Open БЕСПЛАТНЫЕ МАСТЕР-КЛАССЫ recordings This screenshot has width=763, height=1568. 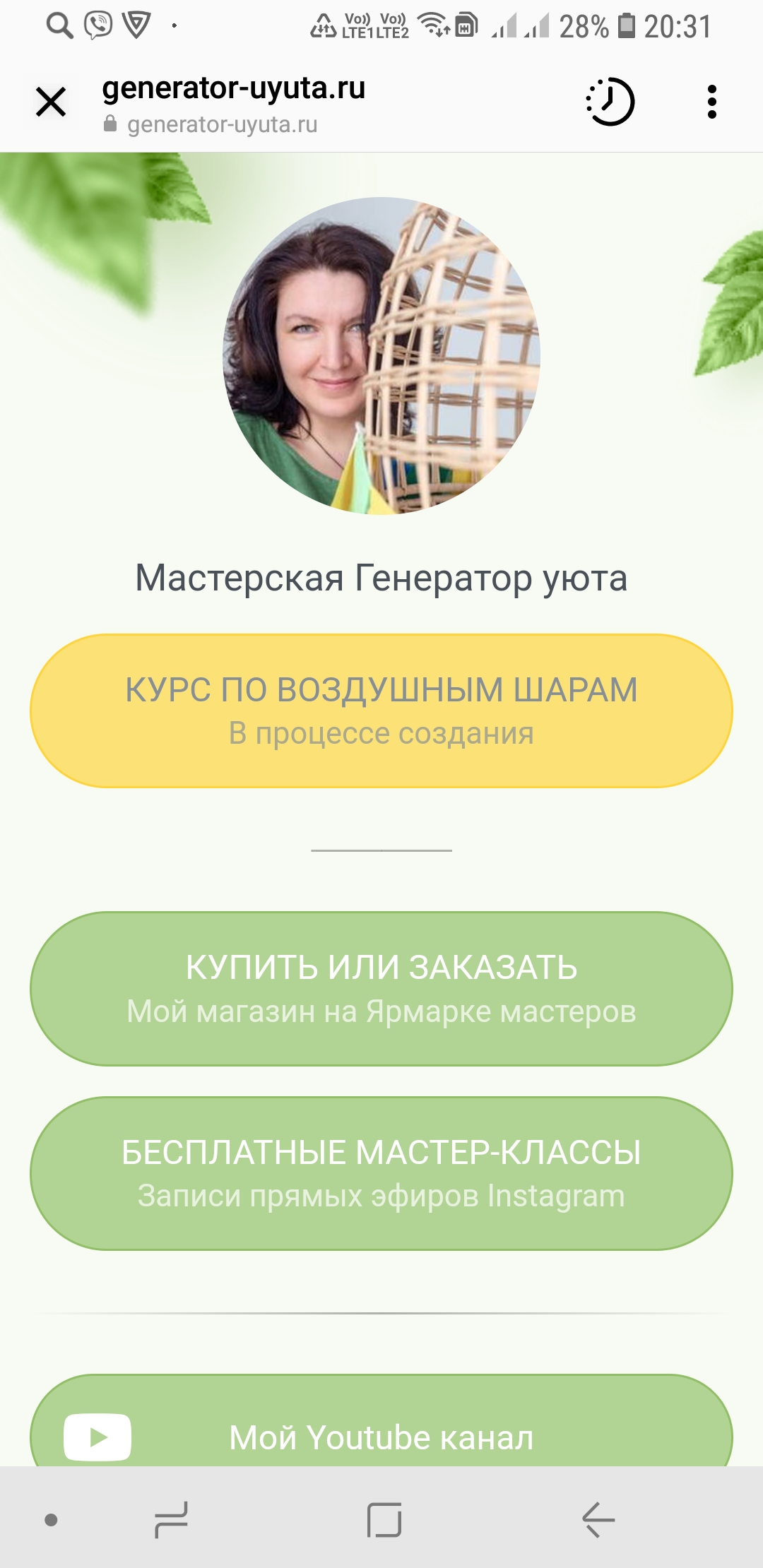[x=381, y=1173]
